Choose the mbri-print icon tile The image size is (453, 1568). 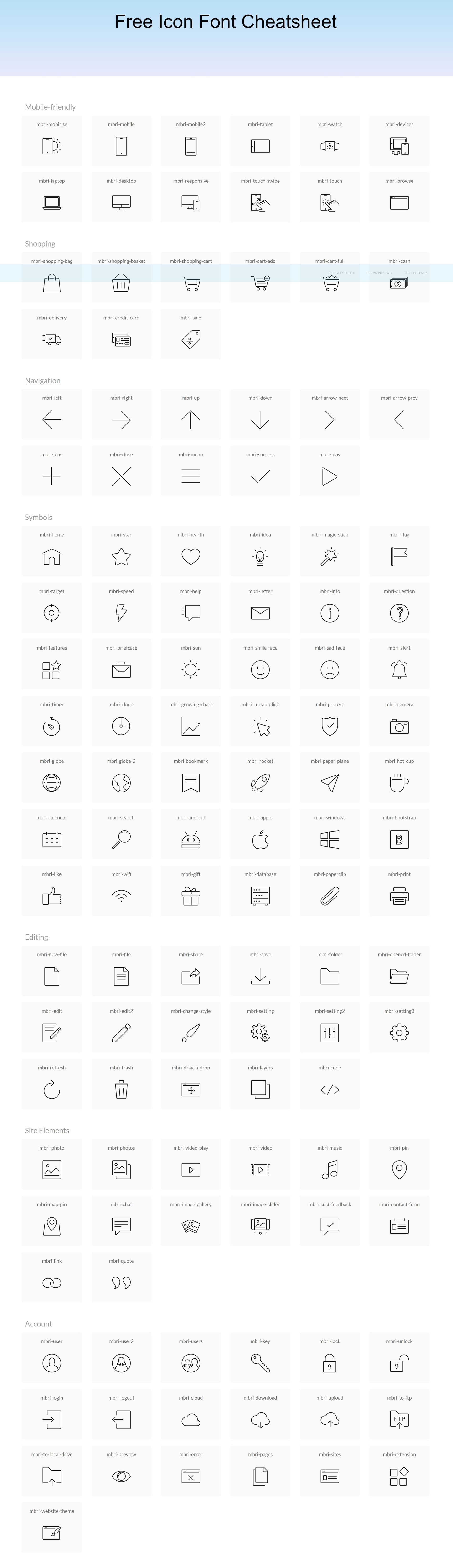(399, 891)
